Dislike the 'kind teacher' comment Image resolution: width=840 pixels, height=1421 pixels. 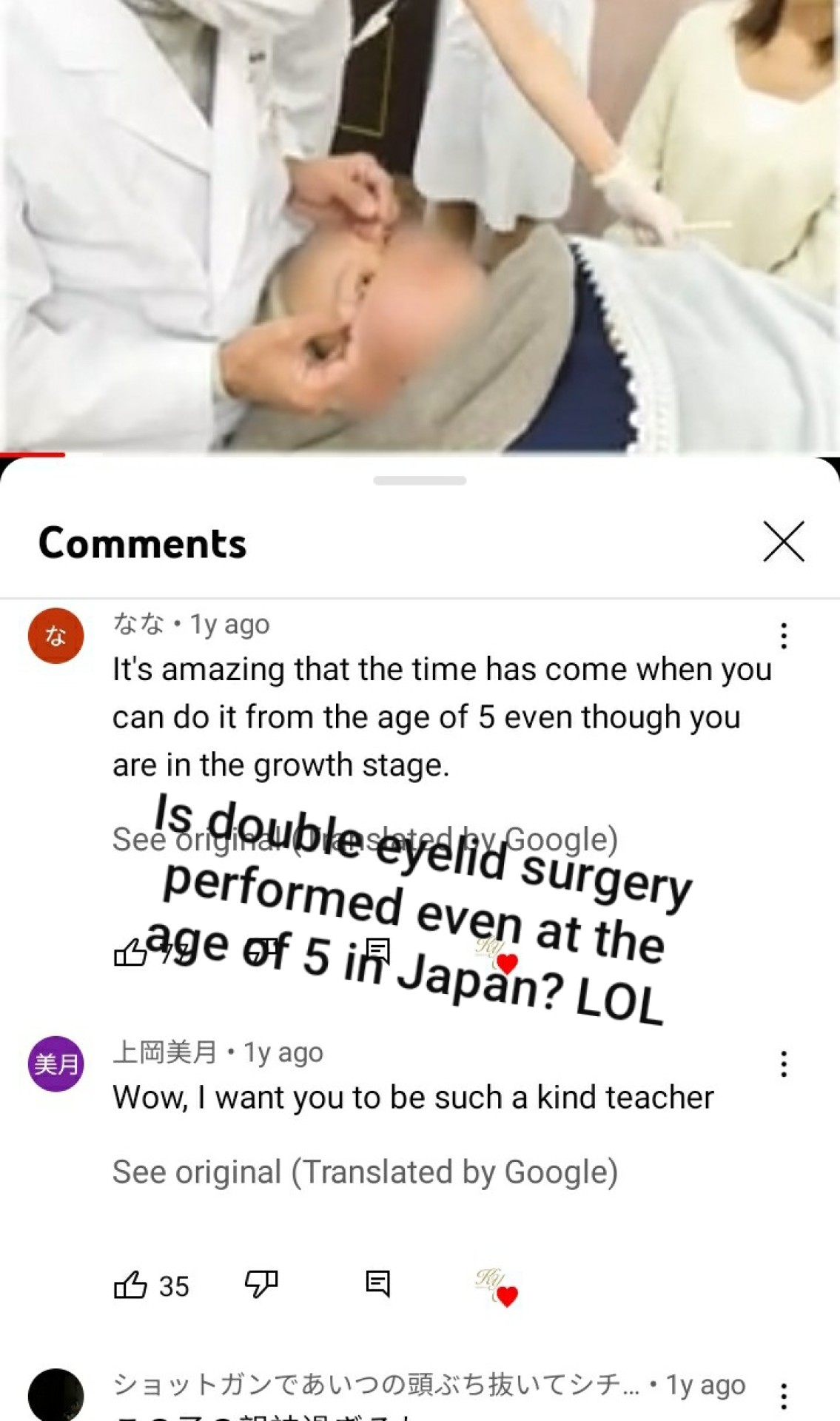261,1284
